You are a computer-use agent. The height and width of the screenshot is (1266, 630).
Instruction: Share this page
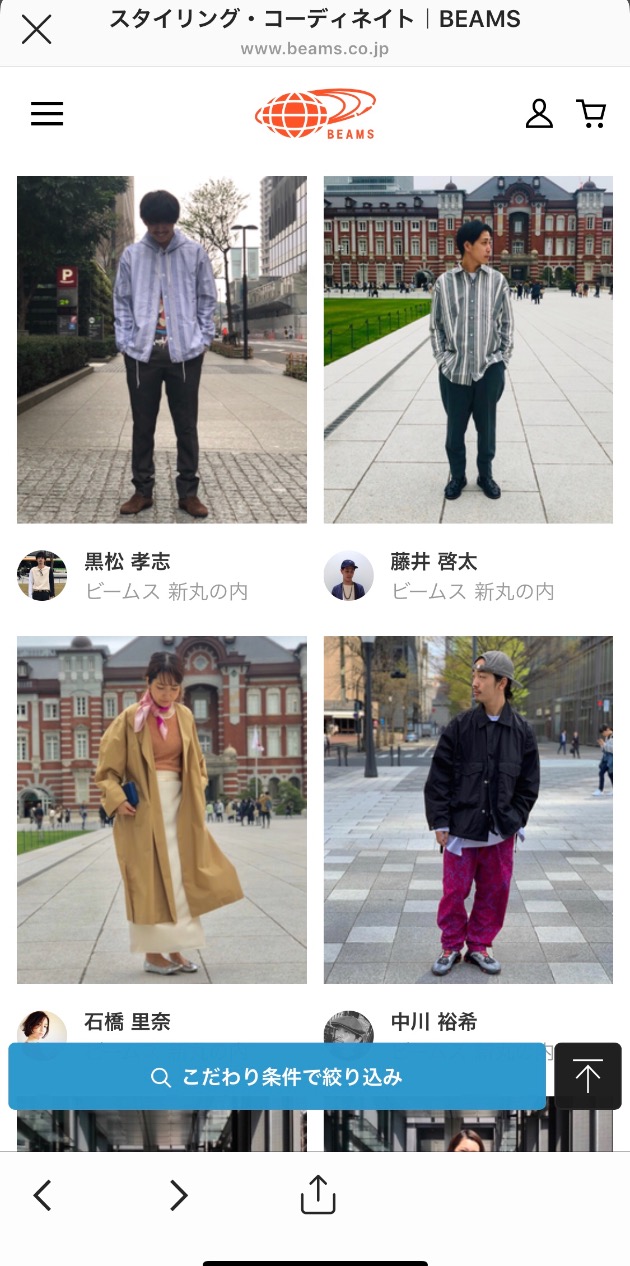[x=318, y=1194]
